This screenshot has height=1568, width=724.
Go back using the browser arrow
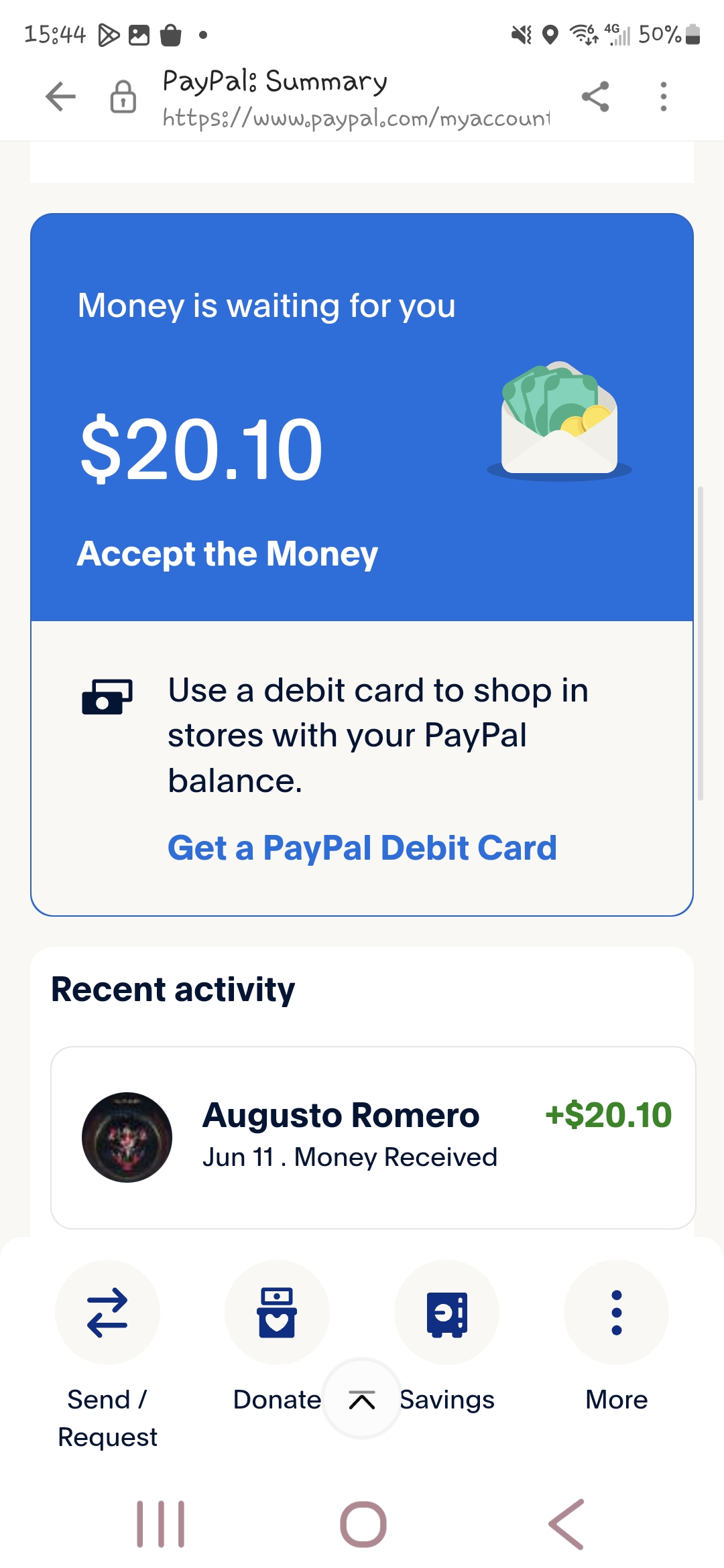tap(60, 96)
